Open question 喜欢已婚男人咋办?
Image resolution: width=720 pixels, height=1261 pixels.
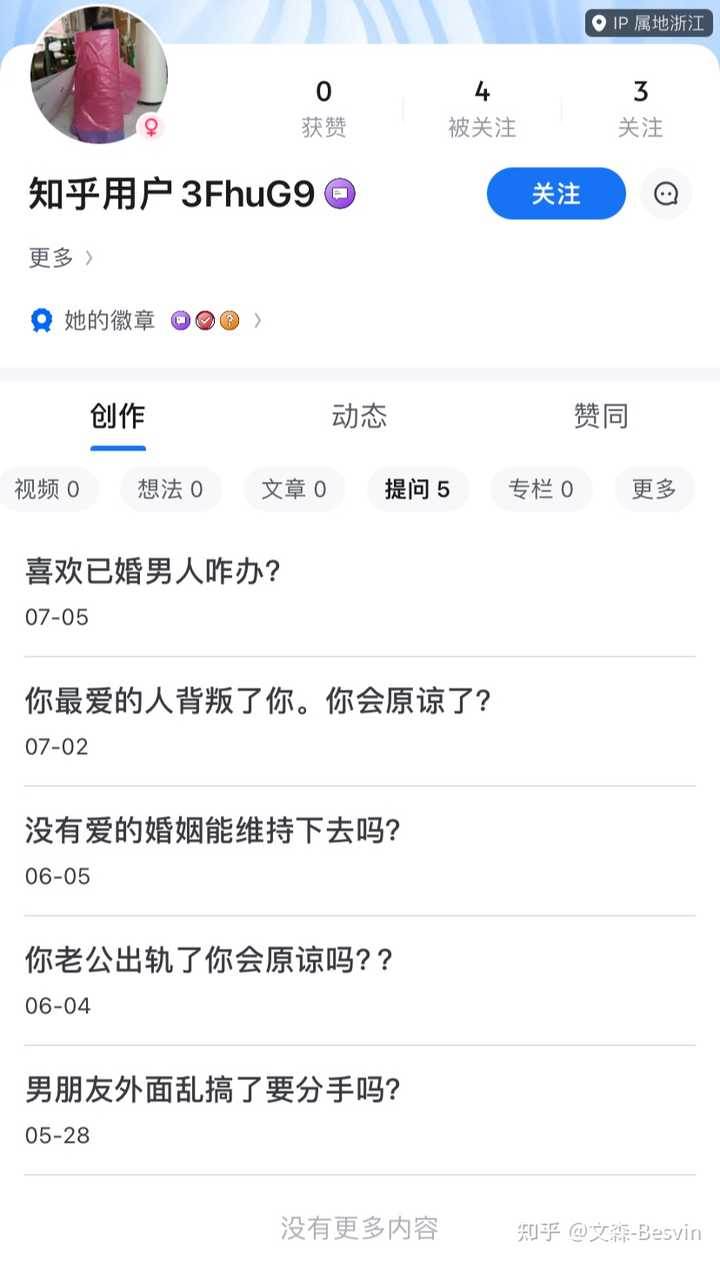click(x=360, y=591)
